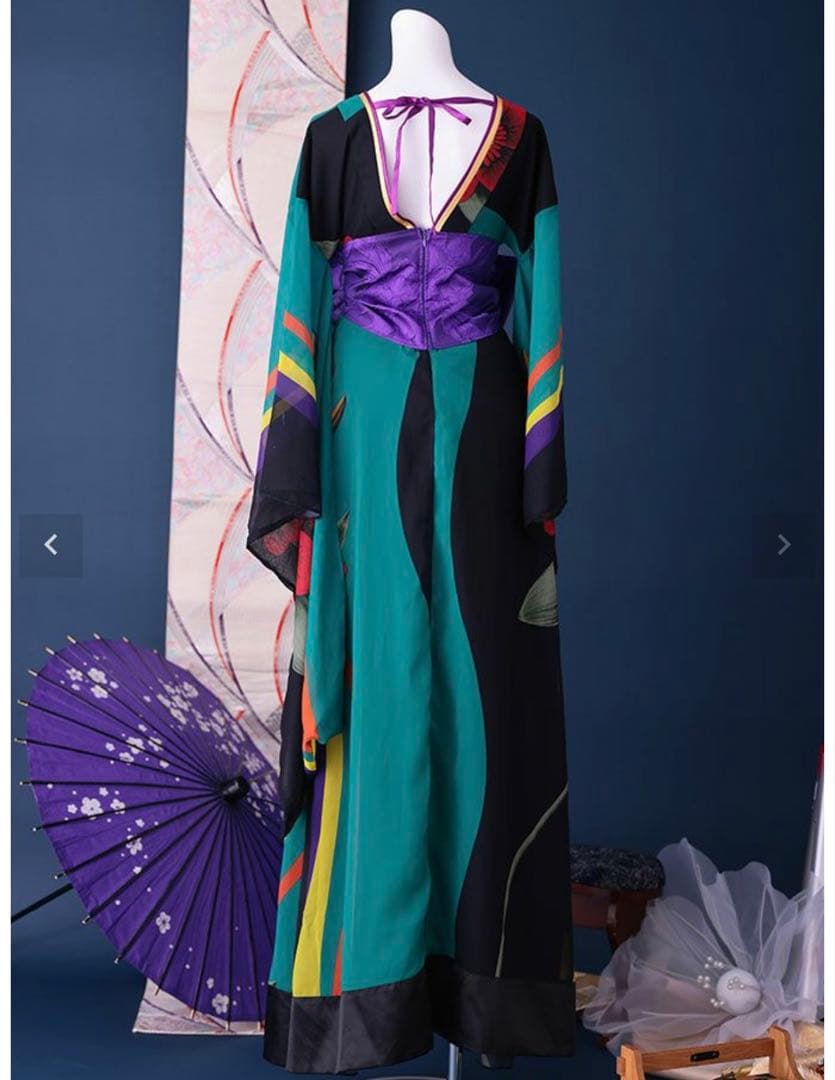Go to the previous product image
835x1080 pixels.
(x=51, y=545)
